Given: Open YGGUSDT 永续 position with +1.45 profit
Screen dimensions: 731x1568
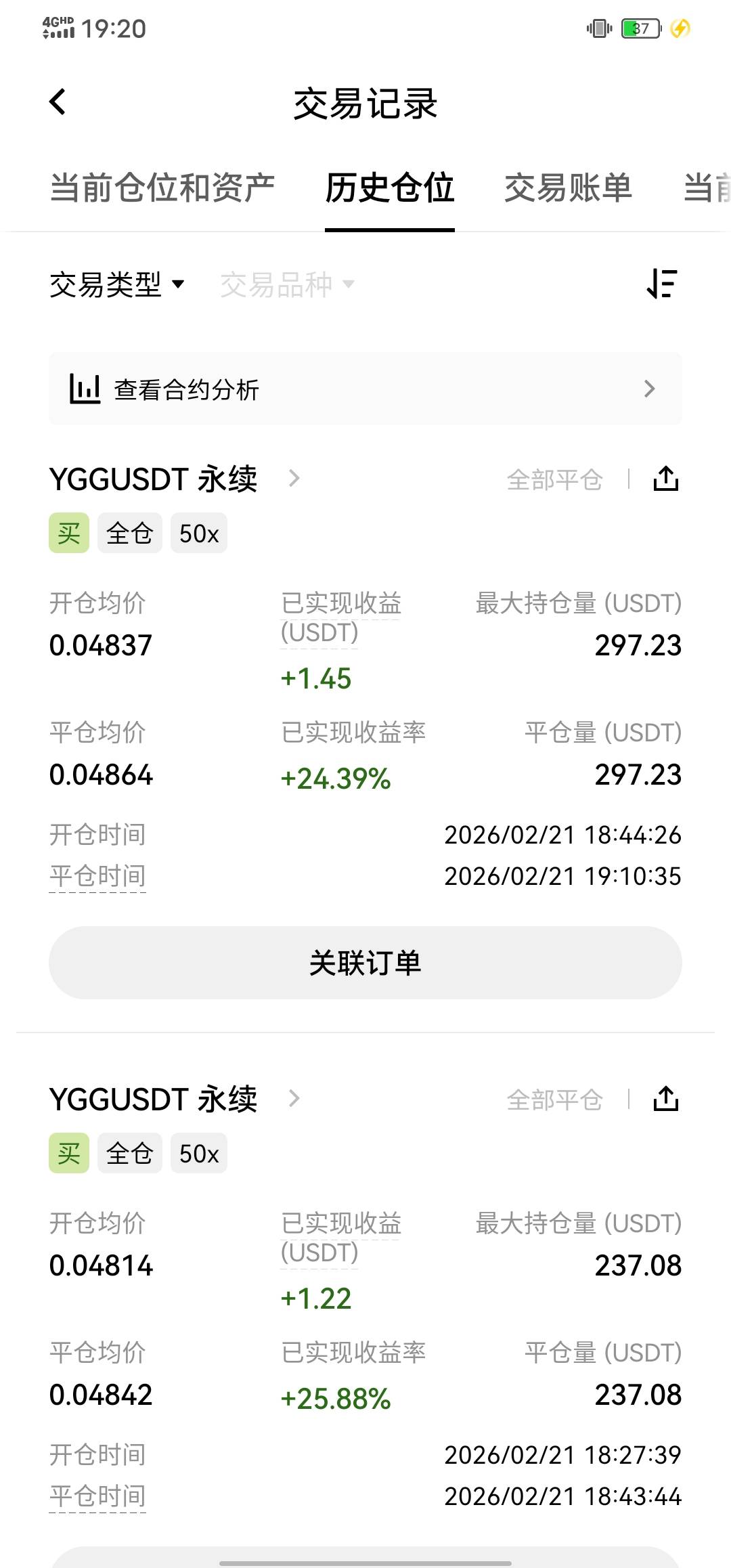Looking at the screenshot, I should click(175, 479).
